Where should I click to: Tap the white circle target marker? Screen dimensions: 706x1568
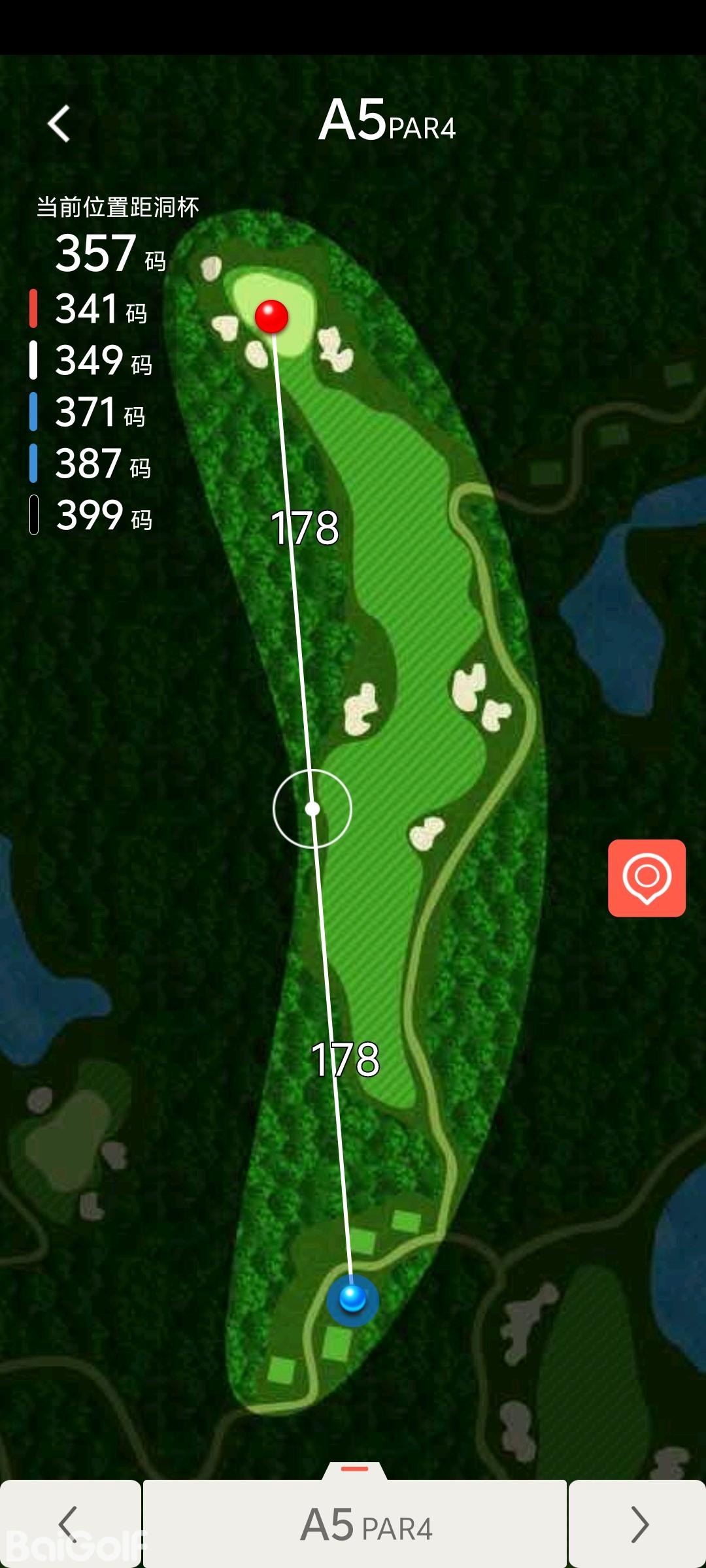point(312,809)
